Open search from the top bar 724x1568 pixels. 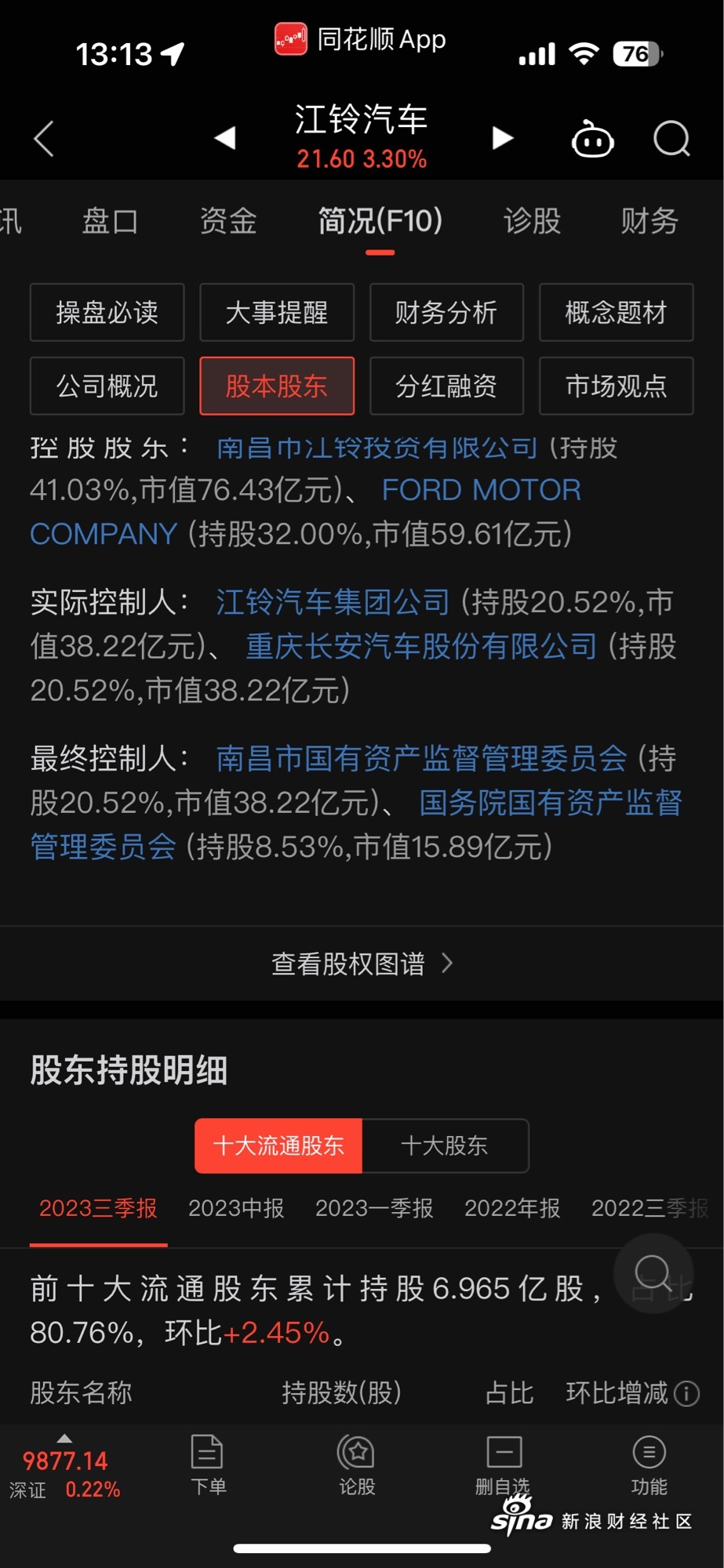coord(671,139)
